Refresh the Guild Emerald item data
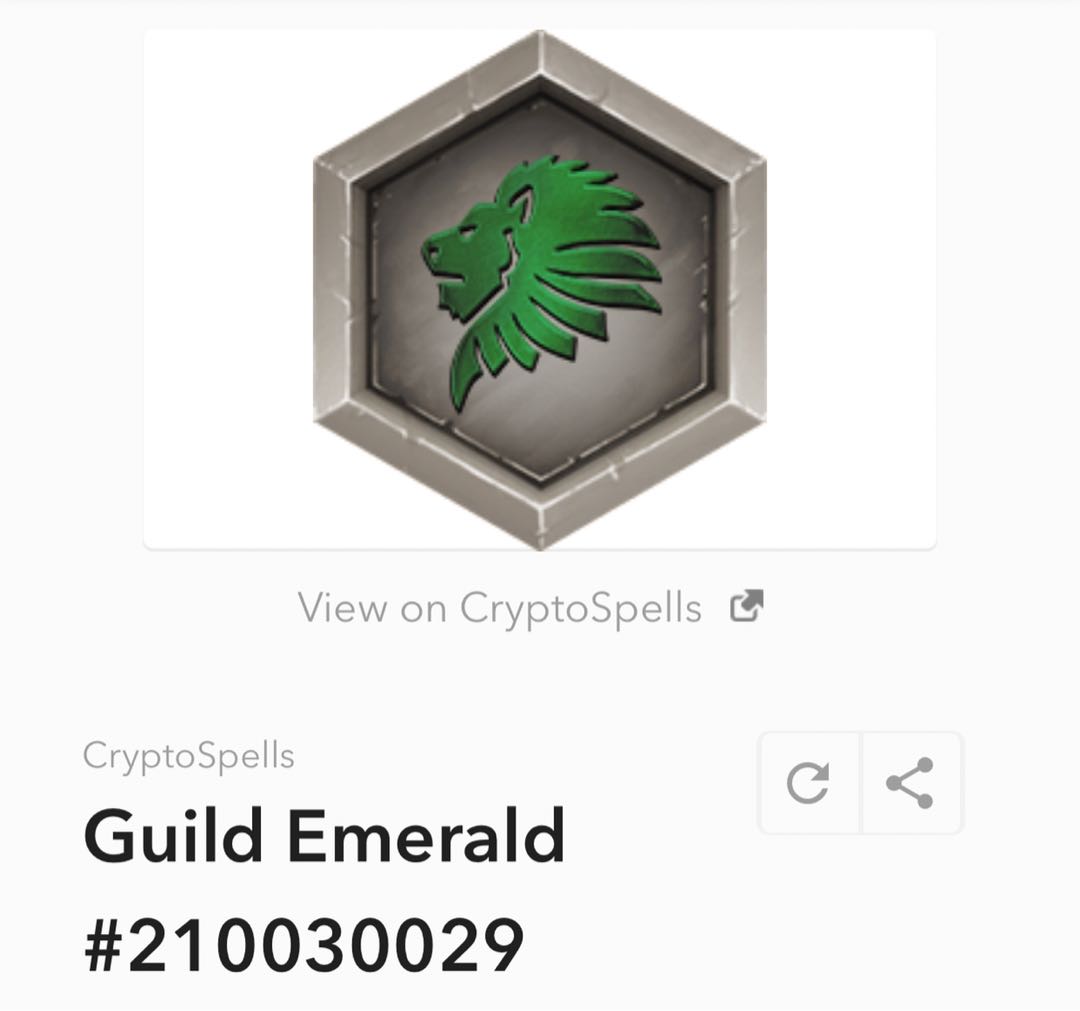 (808, 783)
